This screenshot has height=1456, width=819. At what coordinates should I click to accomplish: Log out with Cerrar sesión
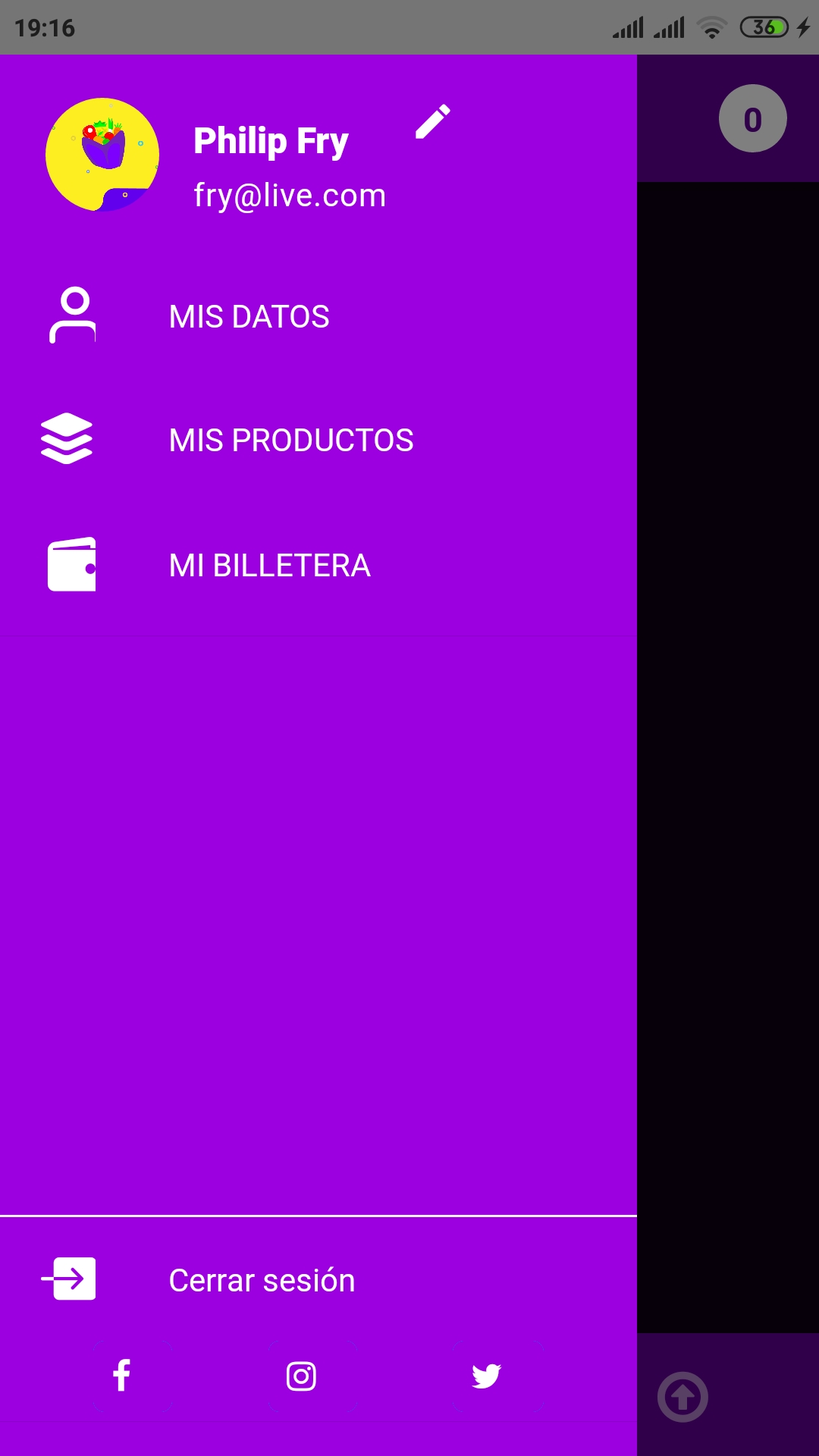(262, 1280)
